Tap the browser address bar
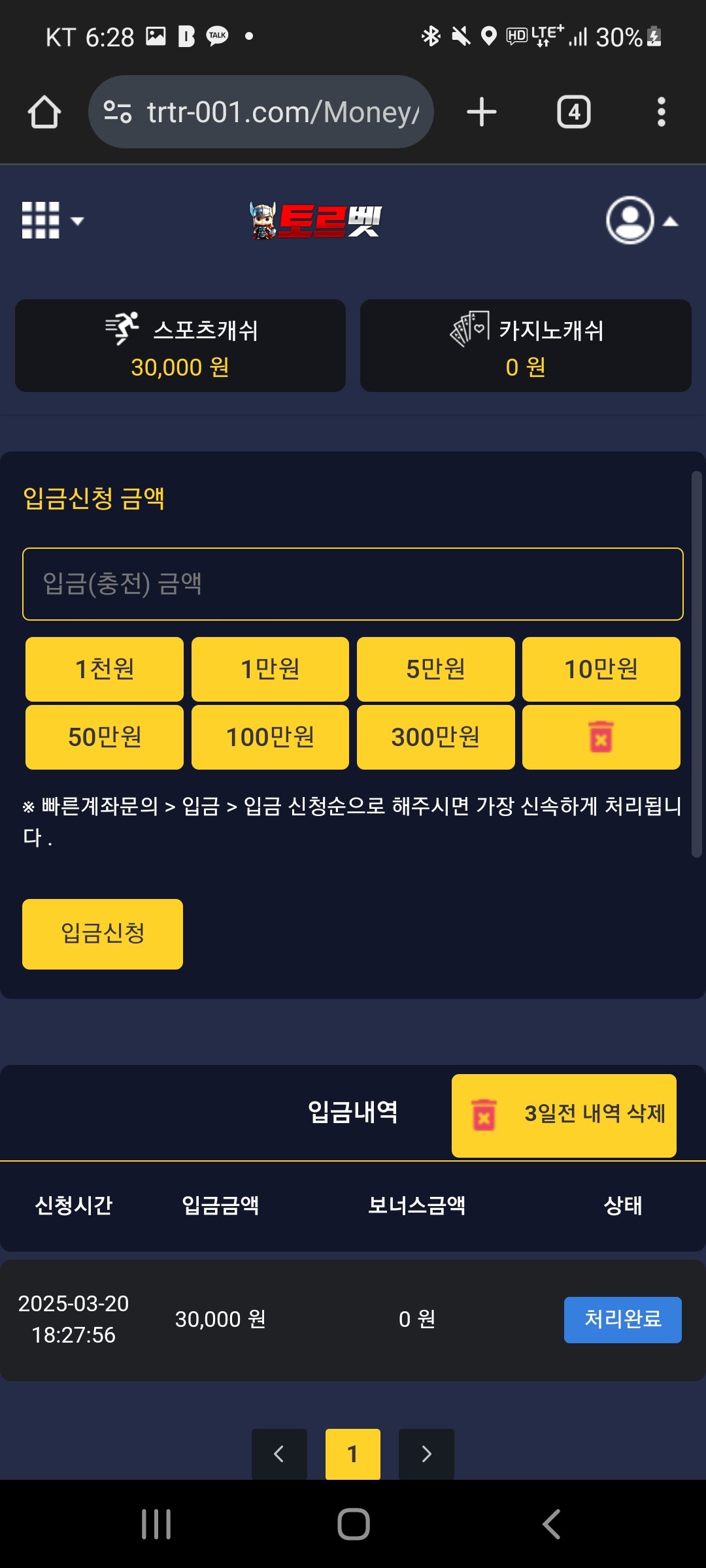Viewport: 706px width, 1568px height. click(x=261, y=112)
